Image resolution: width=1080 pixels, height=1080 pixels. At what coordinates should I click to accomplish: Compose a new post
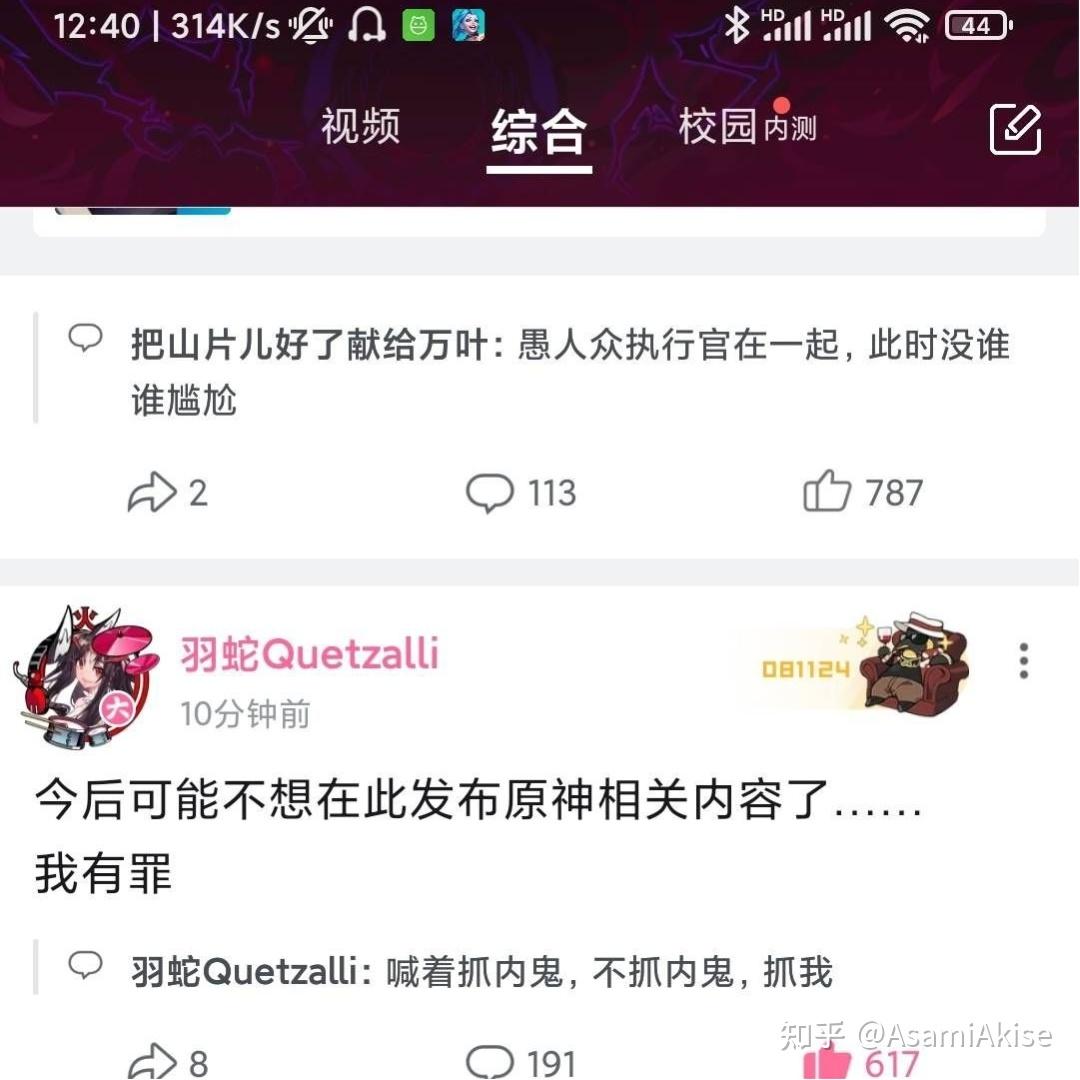pos(1015,129)
